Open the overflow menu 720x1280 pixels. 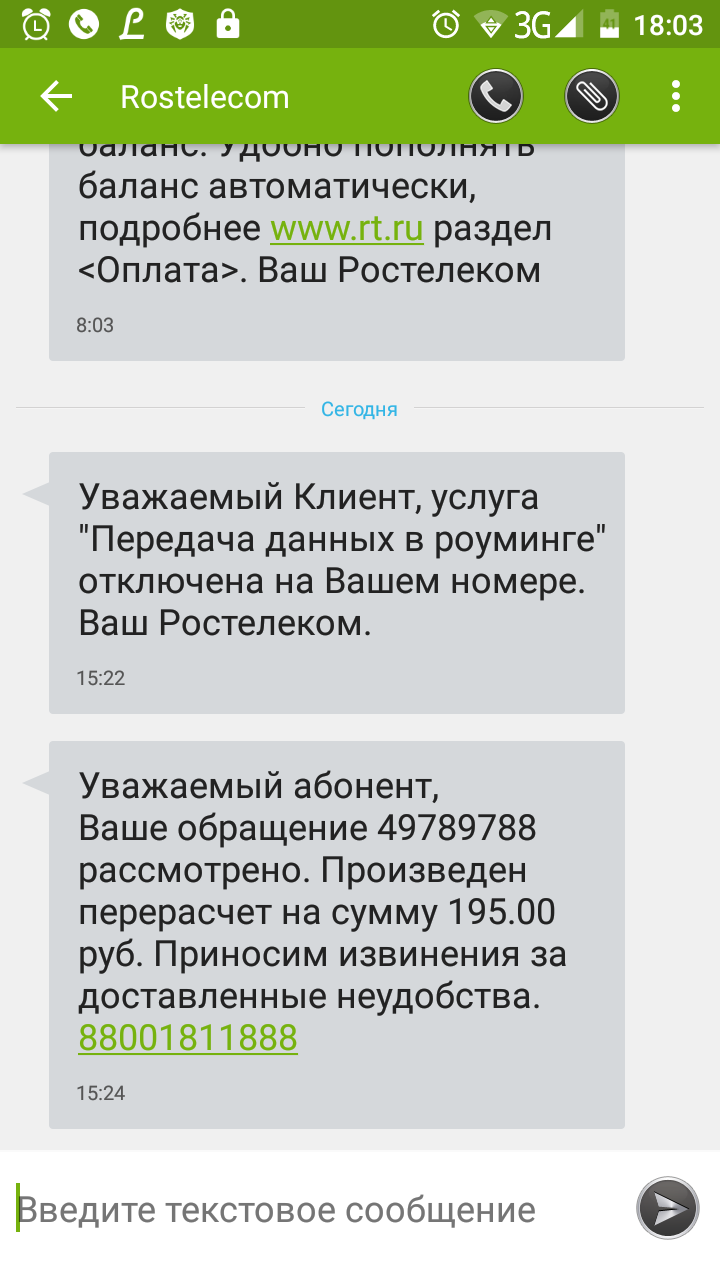click(676, 97)
